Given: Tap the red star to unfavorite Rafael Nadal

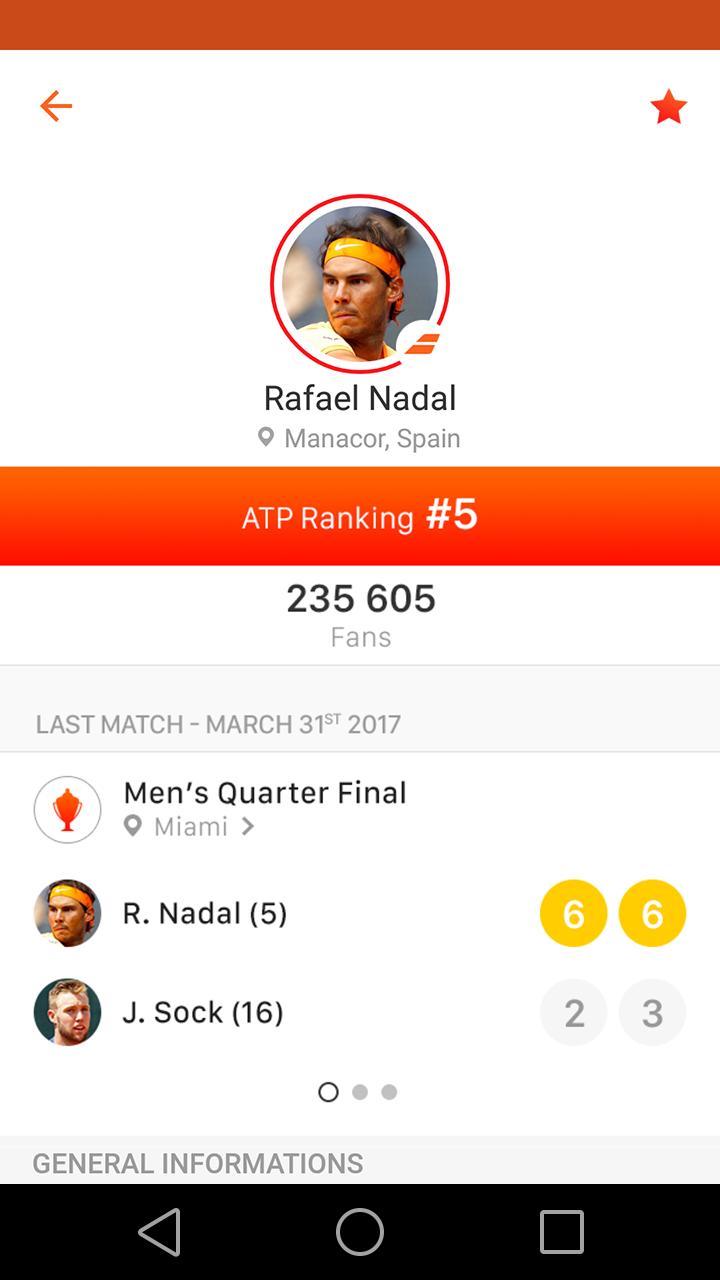Looking at the screenshot, I should coord(667,106).
